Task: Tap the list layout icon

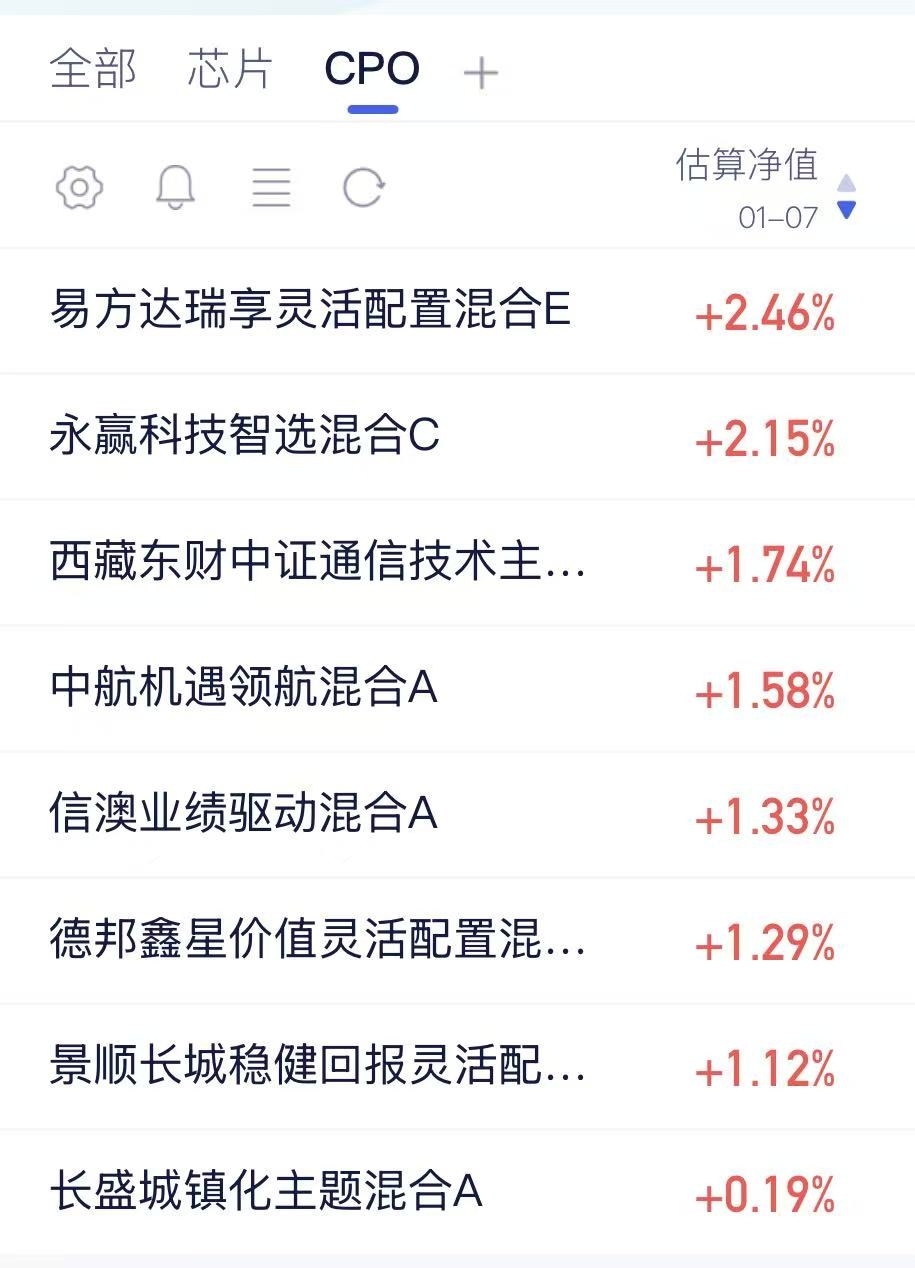Action: coord(271,187)
